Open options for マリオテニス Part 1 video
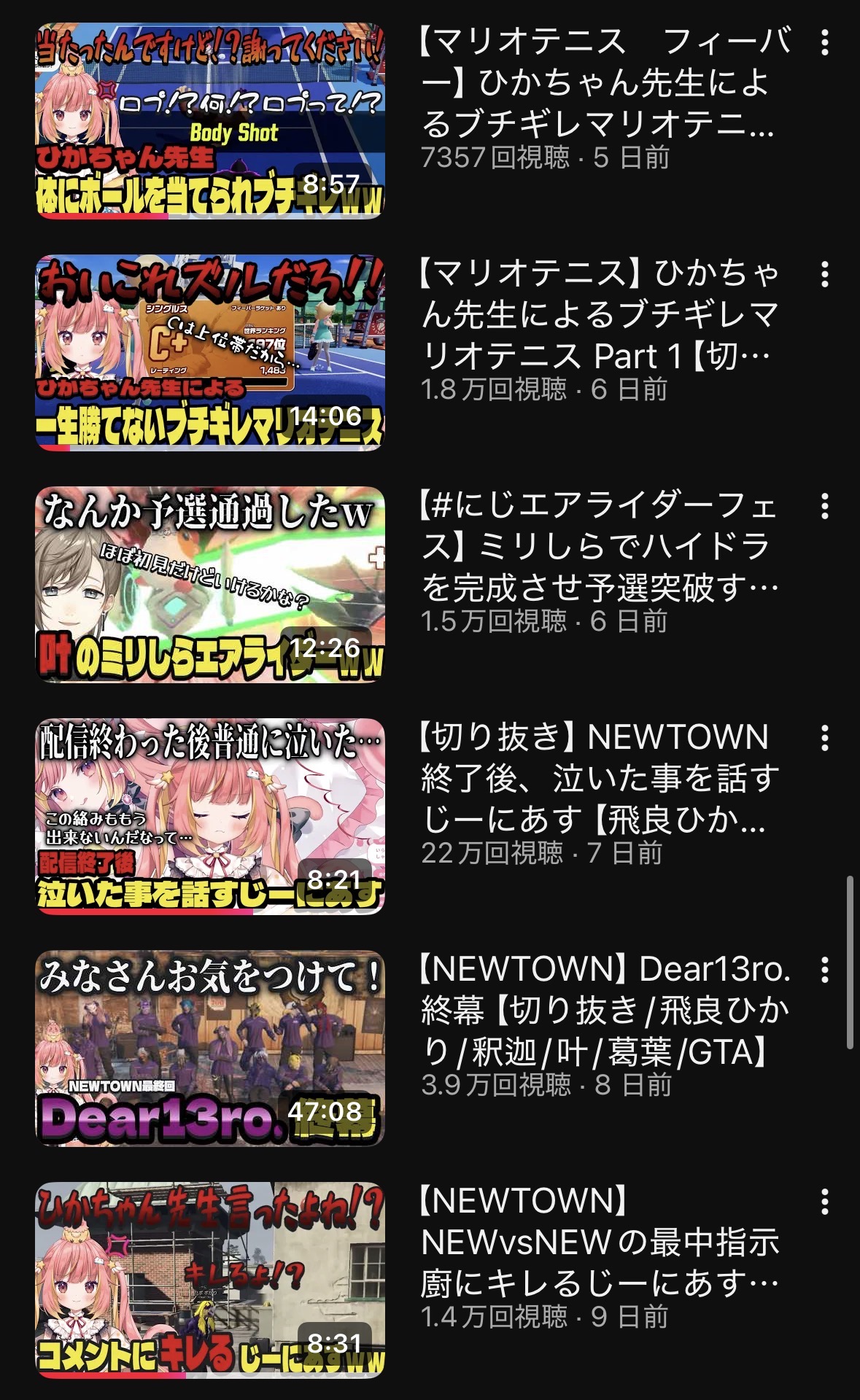Viewport: 860px width, 1400px height. click(824, 275)
